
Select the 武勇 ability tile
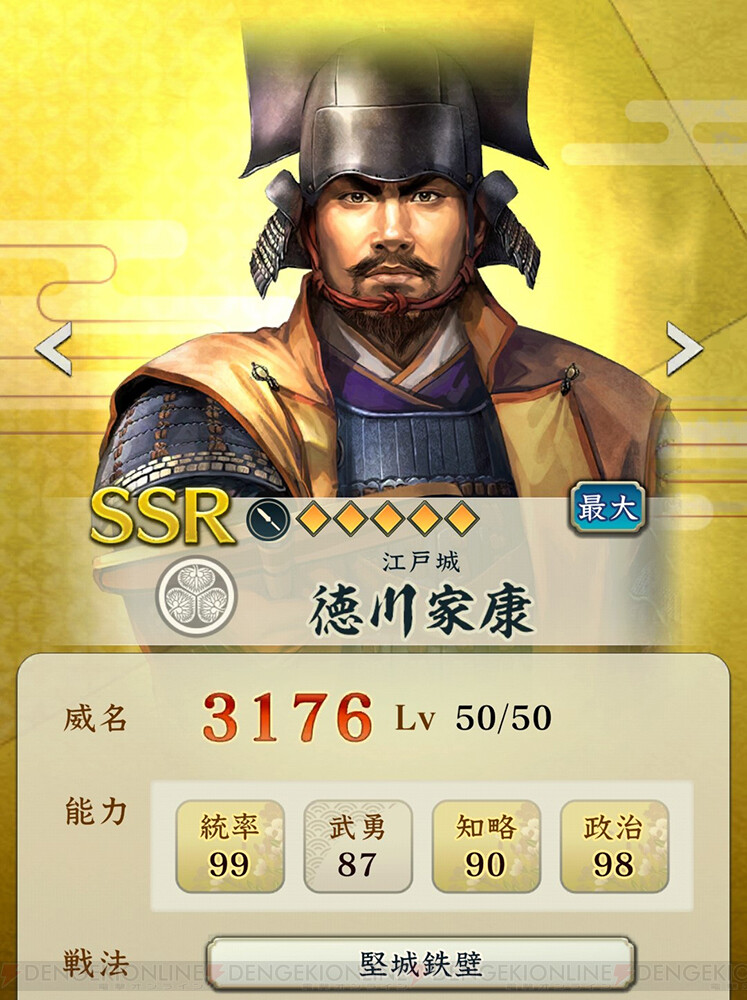pos(357,846)
